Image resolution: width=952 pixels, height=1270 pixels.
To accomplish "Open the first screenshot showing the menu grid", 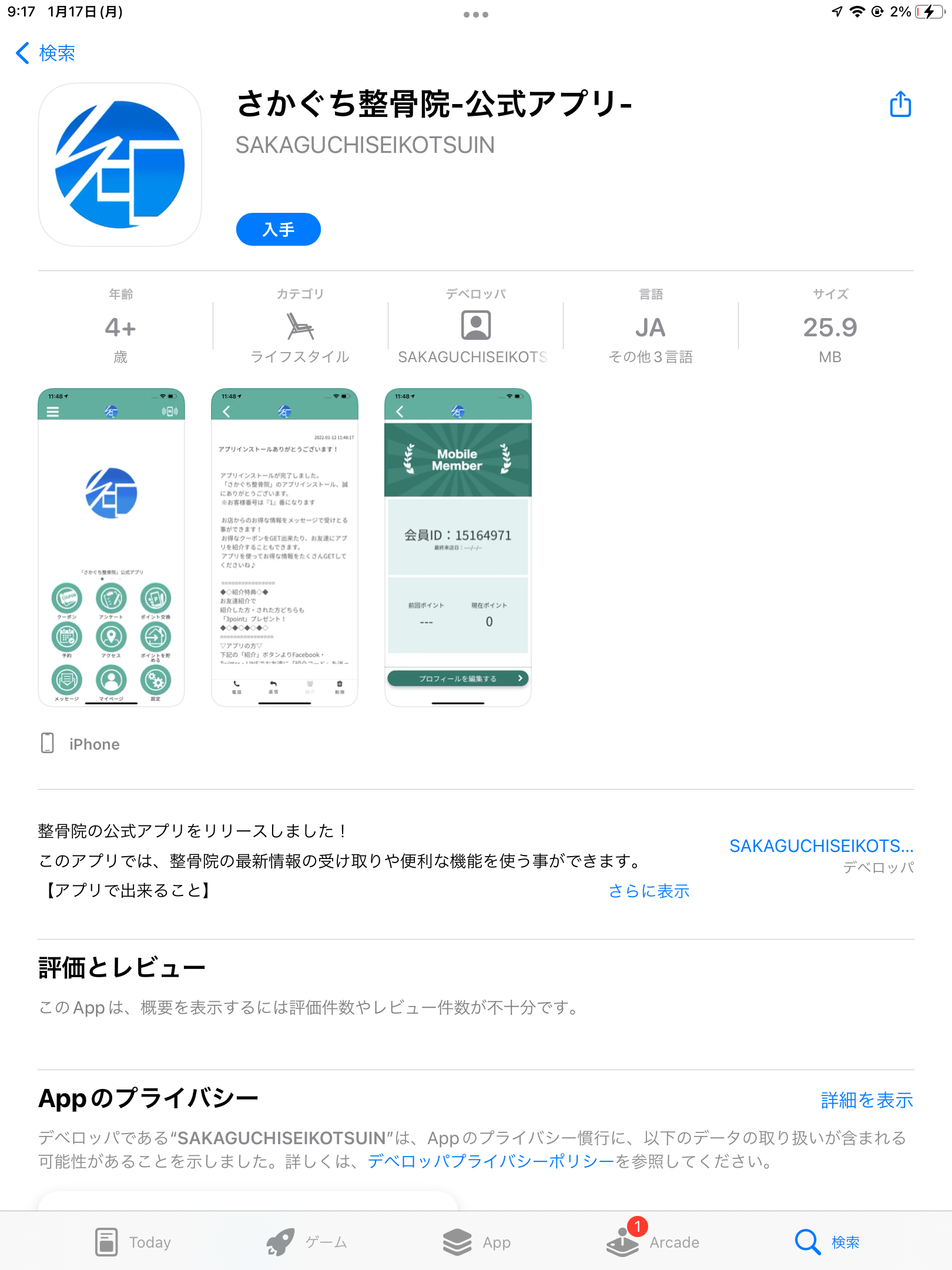I will click(x=111, y=547).
